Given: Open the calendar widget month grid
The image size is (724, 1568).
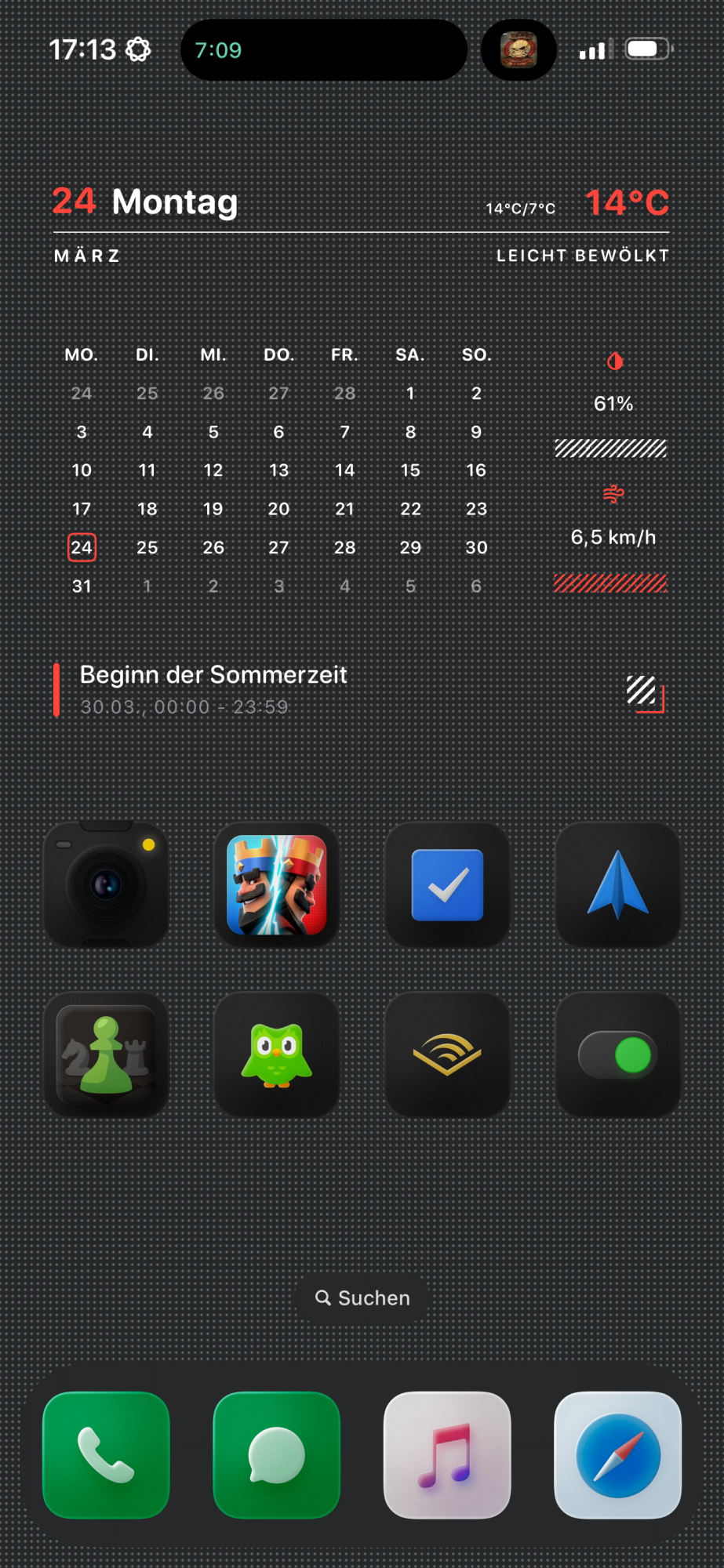Looking at the screenshot, I should [x=278, y=470].
